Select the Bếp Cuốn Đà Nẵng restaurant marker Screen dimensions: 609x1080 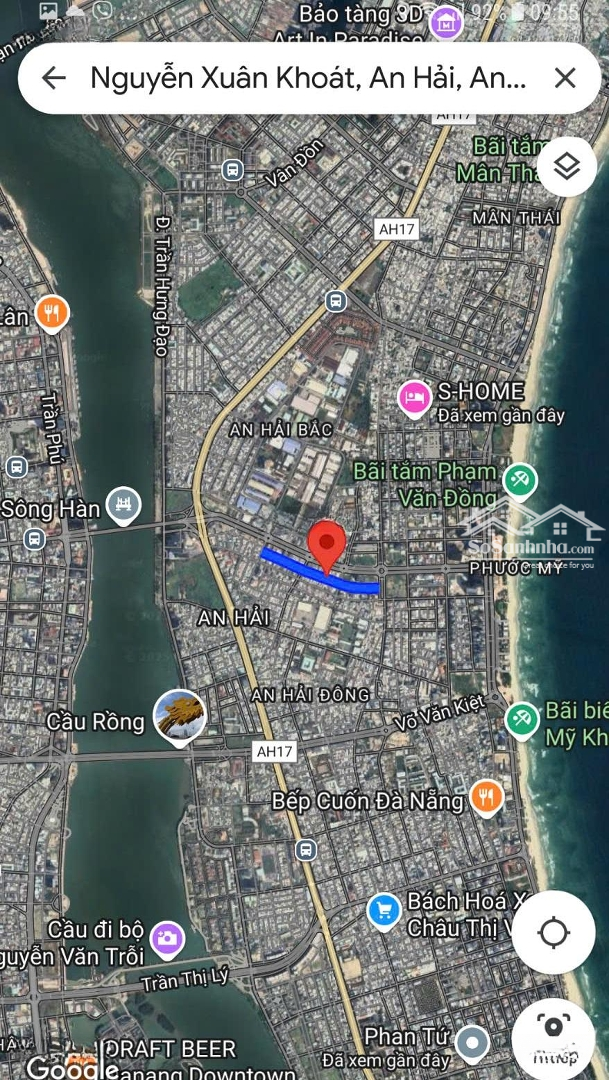coord(486,797)
